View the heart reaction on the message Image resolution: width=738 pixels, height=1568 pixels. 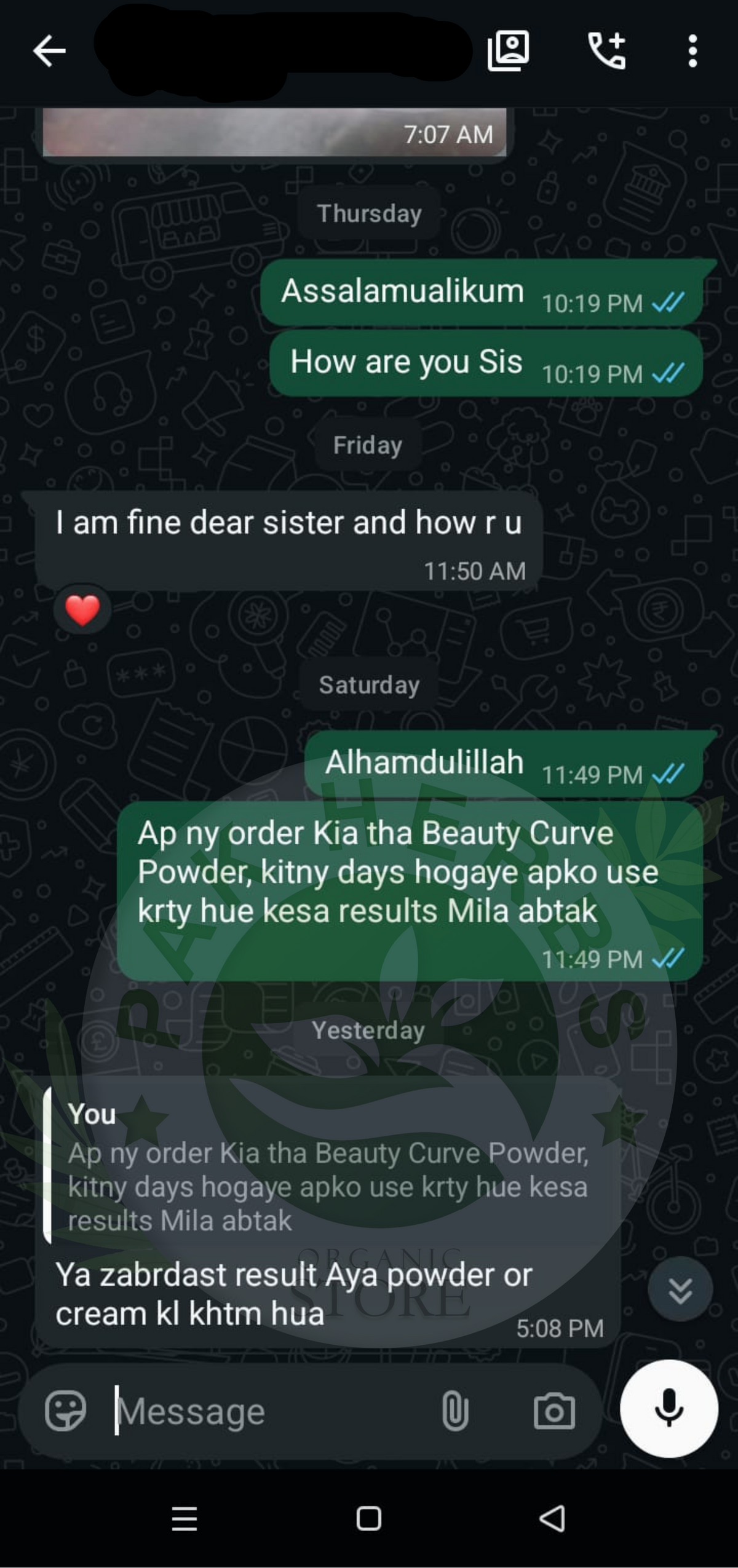[82, 610]
